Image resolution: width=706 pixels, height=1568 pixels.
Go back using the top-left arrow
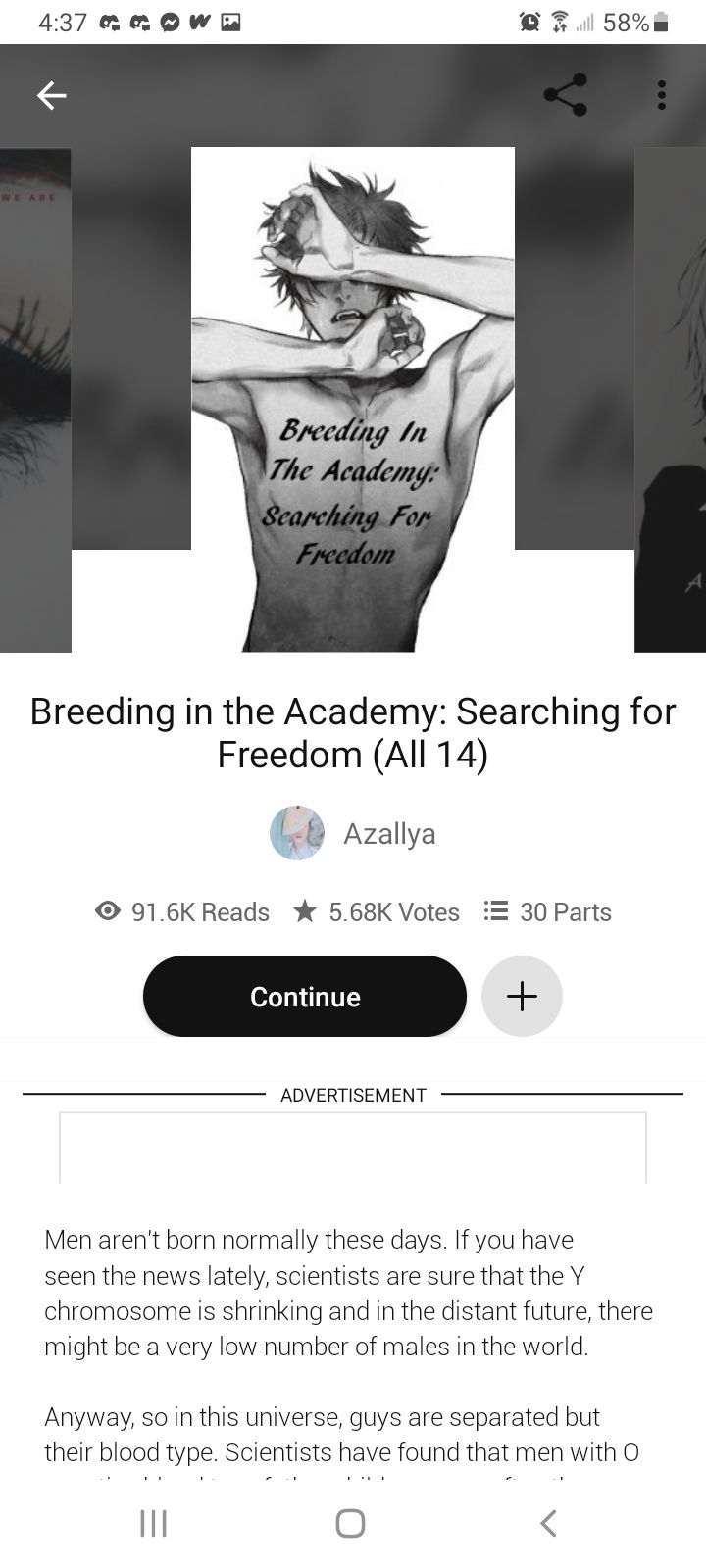pyautogui.click(x=51, y=95)
